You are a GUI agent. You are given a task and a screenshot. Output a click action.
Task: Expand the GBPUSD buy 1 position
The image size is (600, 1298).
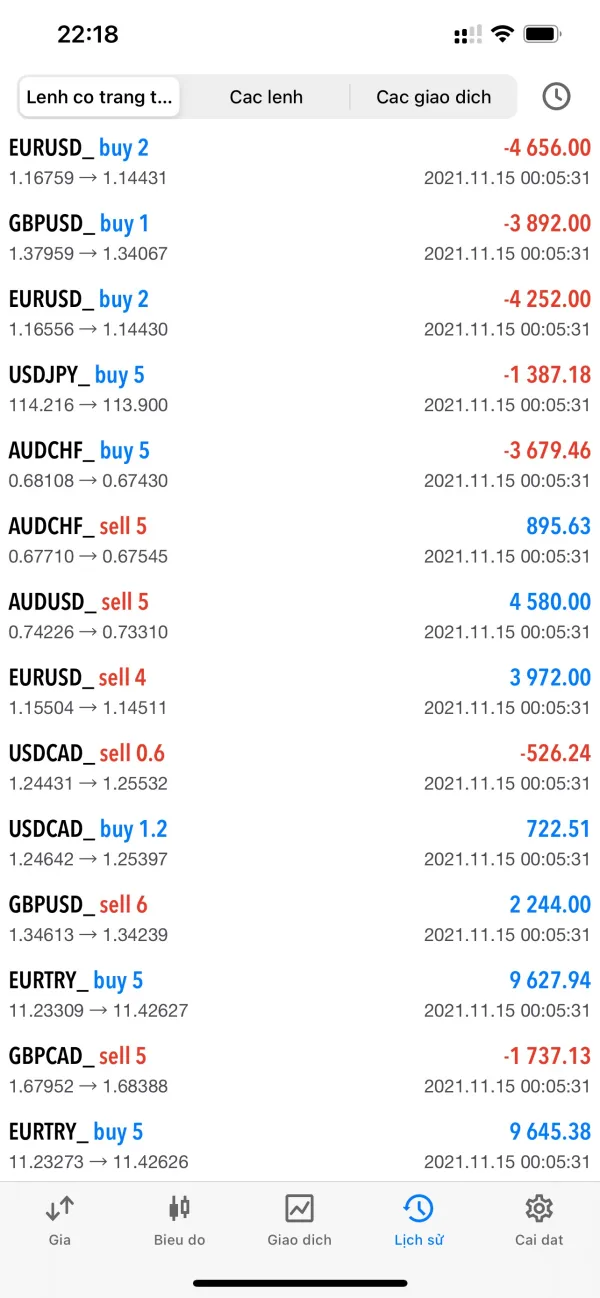tap(300, 238)
